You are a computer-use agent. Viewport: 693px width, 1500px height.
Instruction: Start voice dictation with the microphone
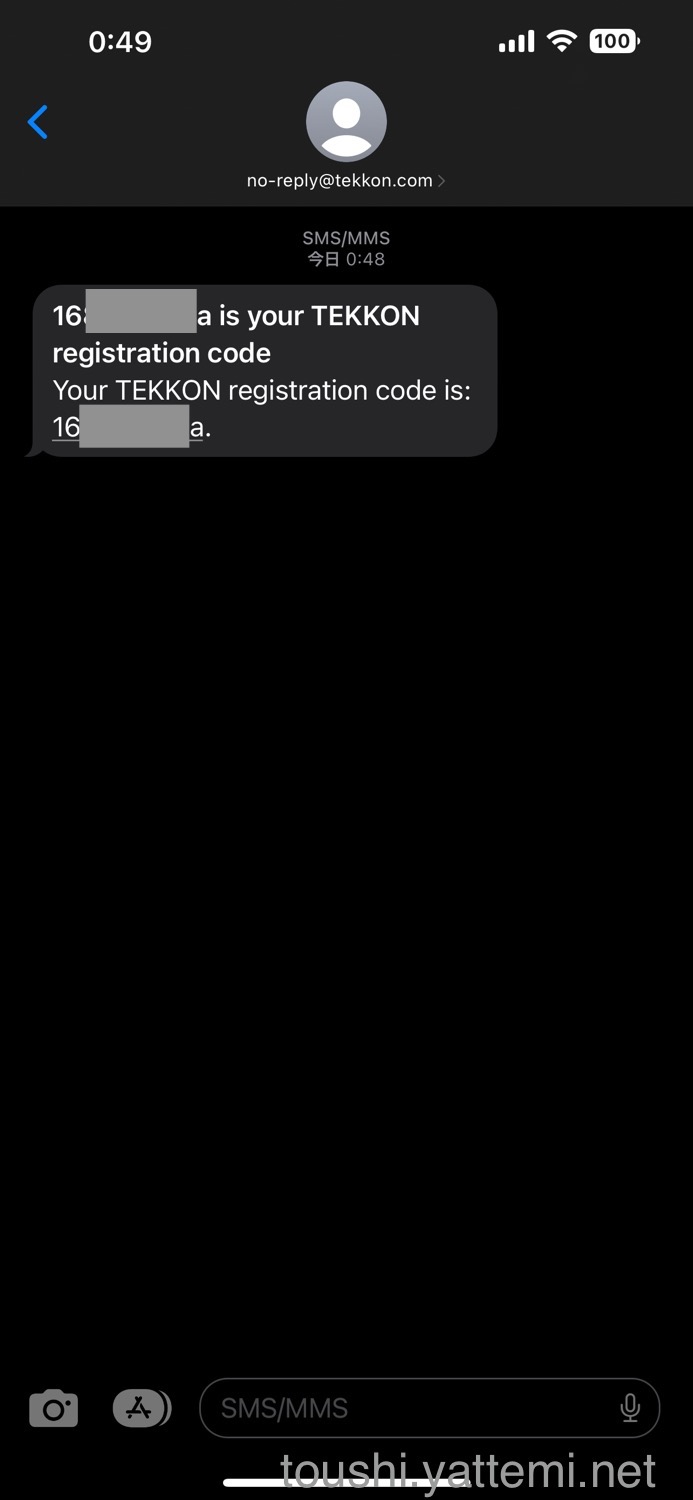[x=630, y=1408]
